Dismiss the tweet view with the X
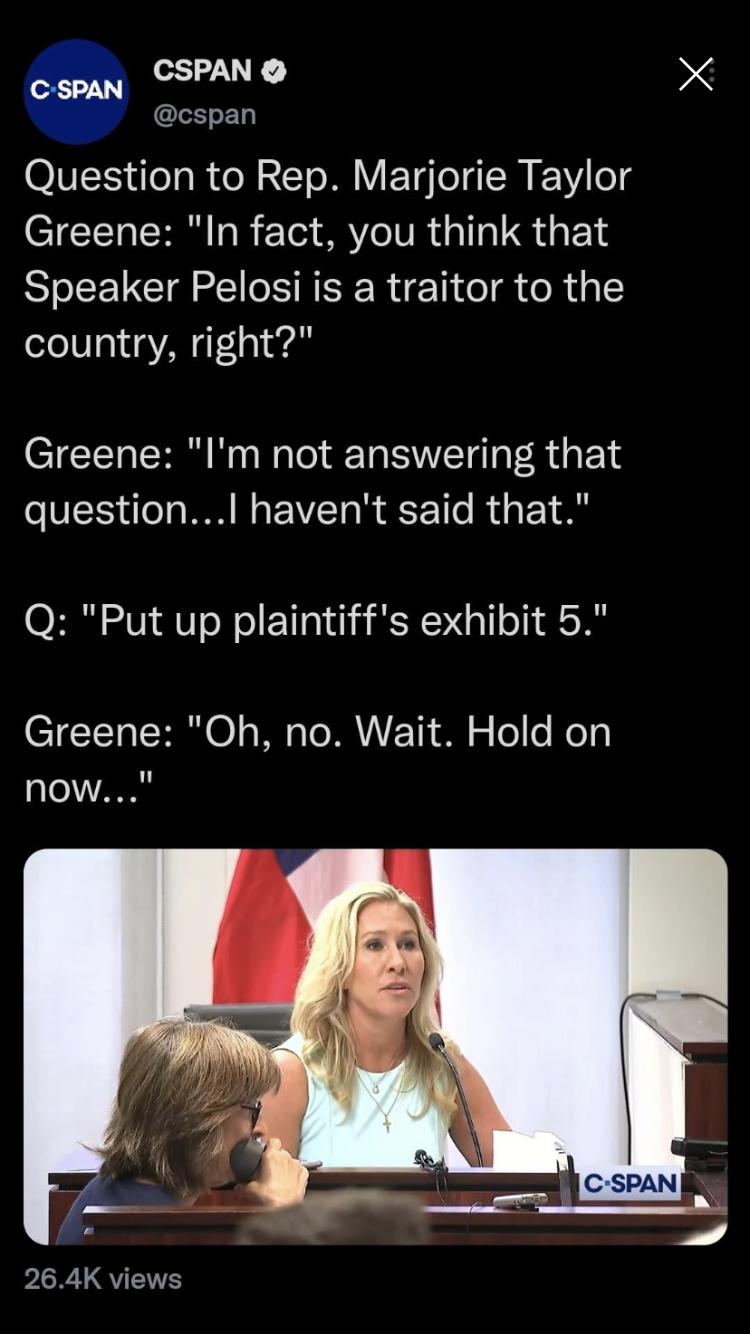This screenshot has width=750, height=1334. (695, 73)
